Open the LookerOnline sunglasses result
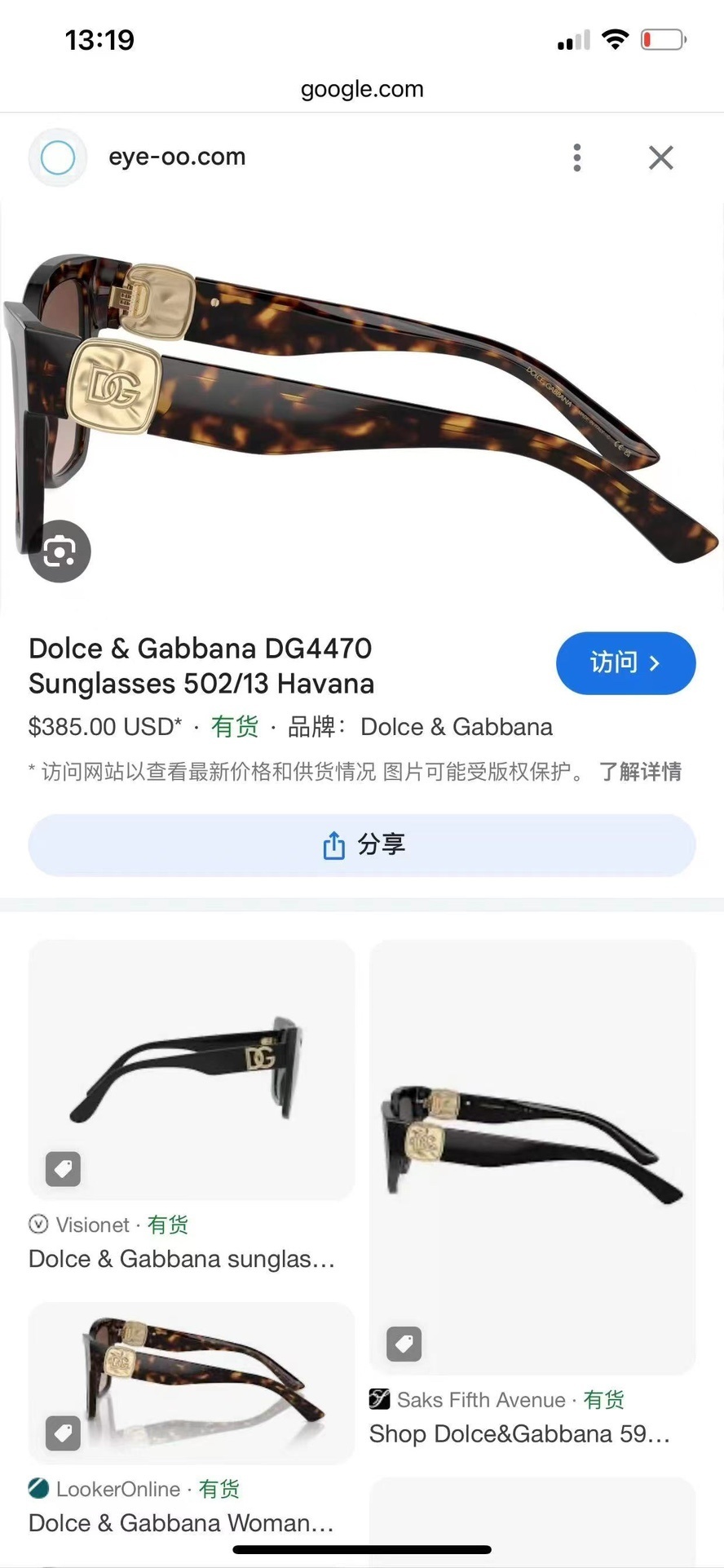Viewport: 724px width, 1568px height. pos(192,1383)
